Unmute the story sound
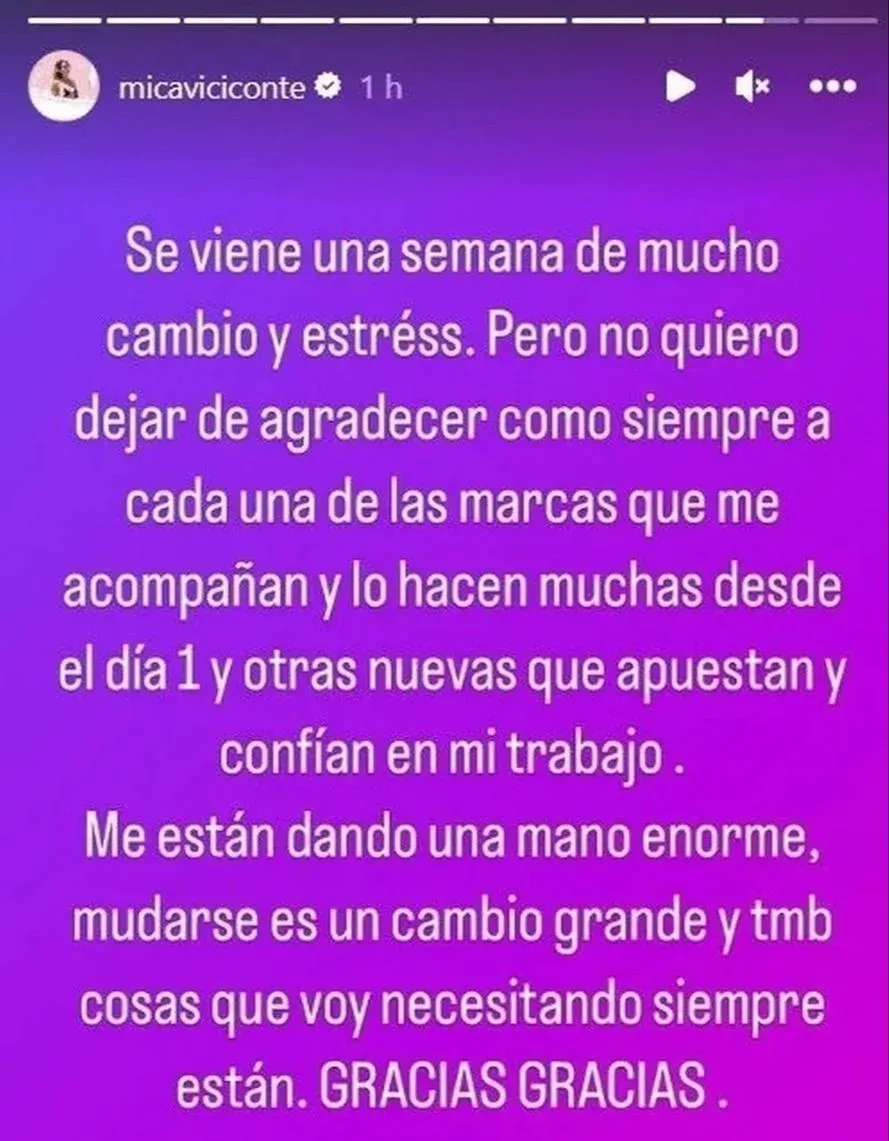Image resolution: width=889 pixels, height=1141 pixels. (x=752, y=87)
